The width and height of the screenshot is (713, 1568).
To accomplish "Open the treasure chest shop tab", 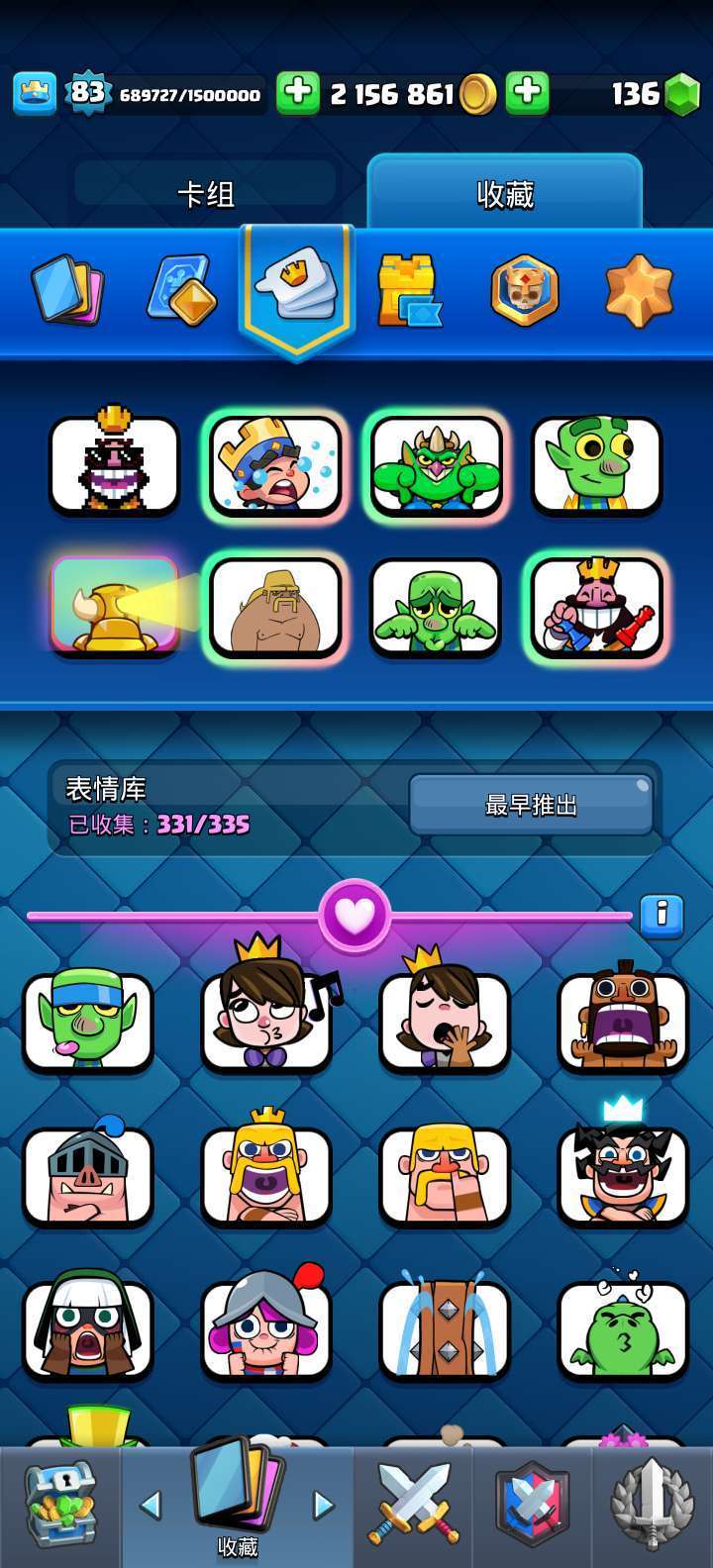I will (x=60, y=1505).
